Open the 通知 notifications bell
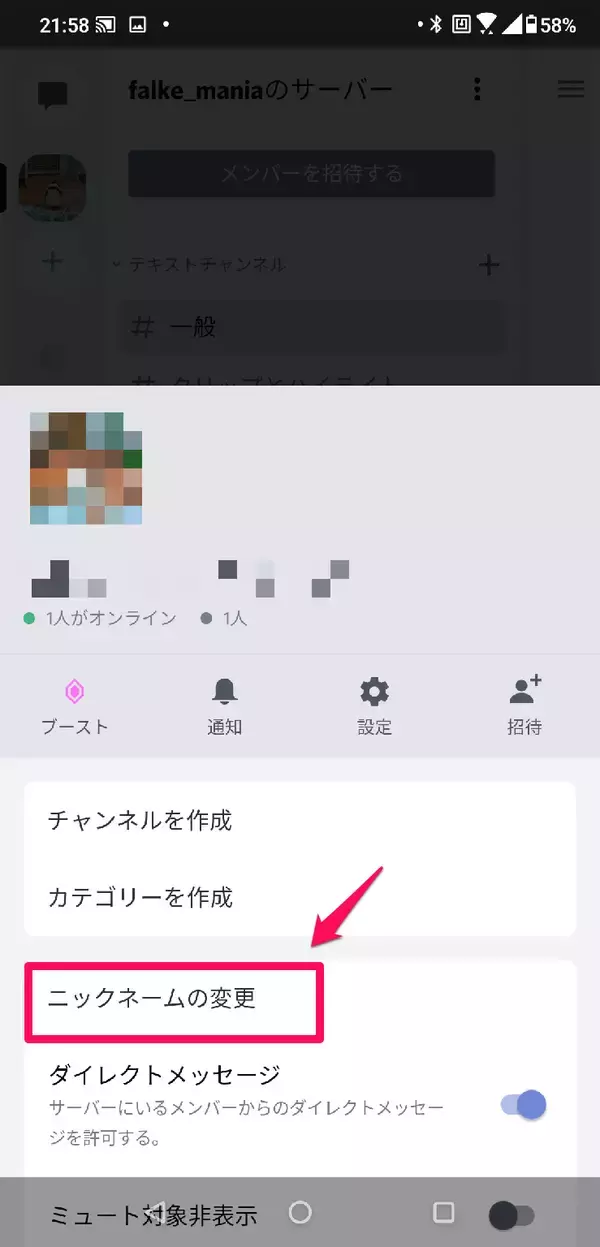The height and width of the screenshot is (1247, 600). pyautogui.click(x=225, y=705)
